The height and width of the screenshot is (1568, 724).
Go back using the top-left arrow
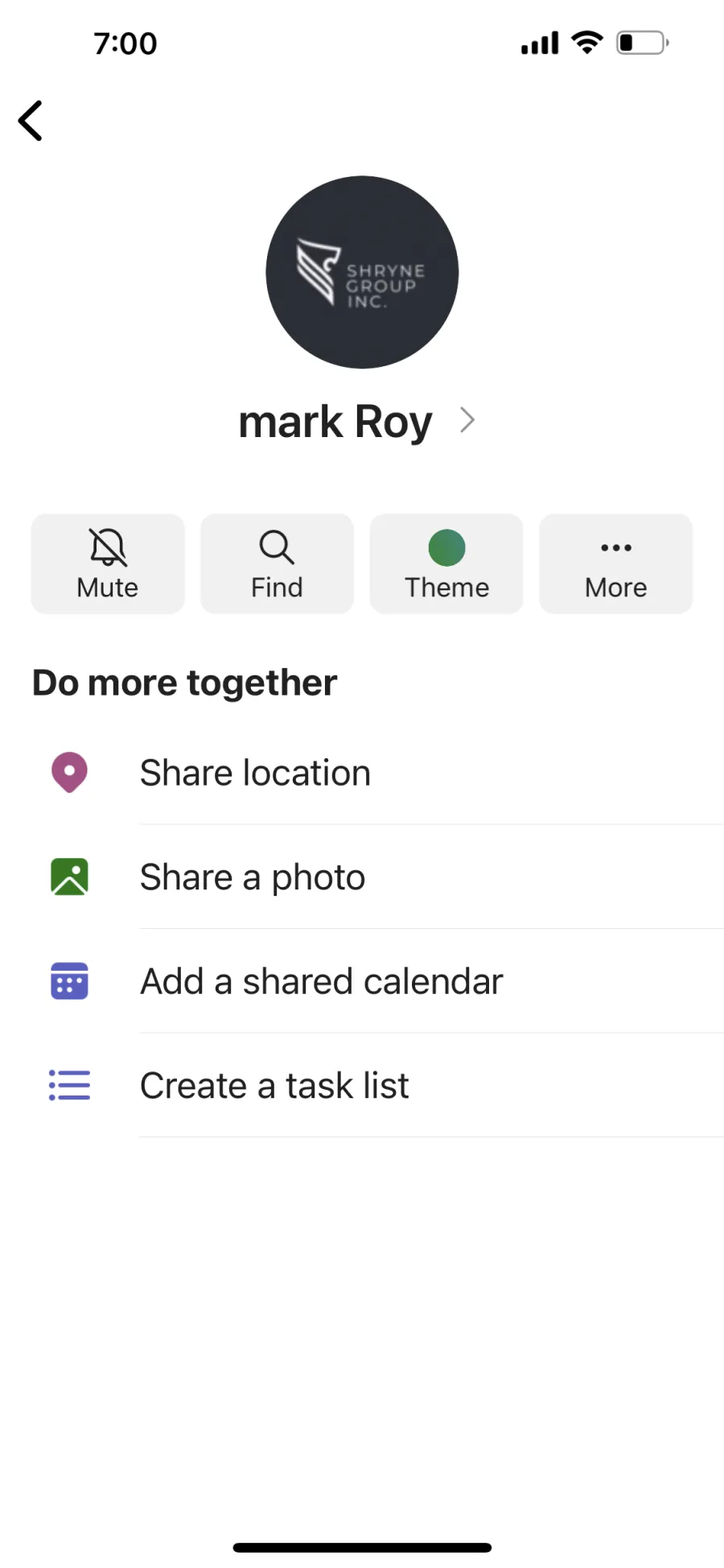point(31,121)
